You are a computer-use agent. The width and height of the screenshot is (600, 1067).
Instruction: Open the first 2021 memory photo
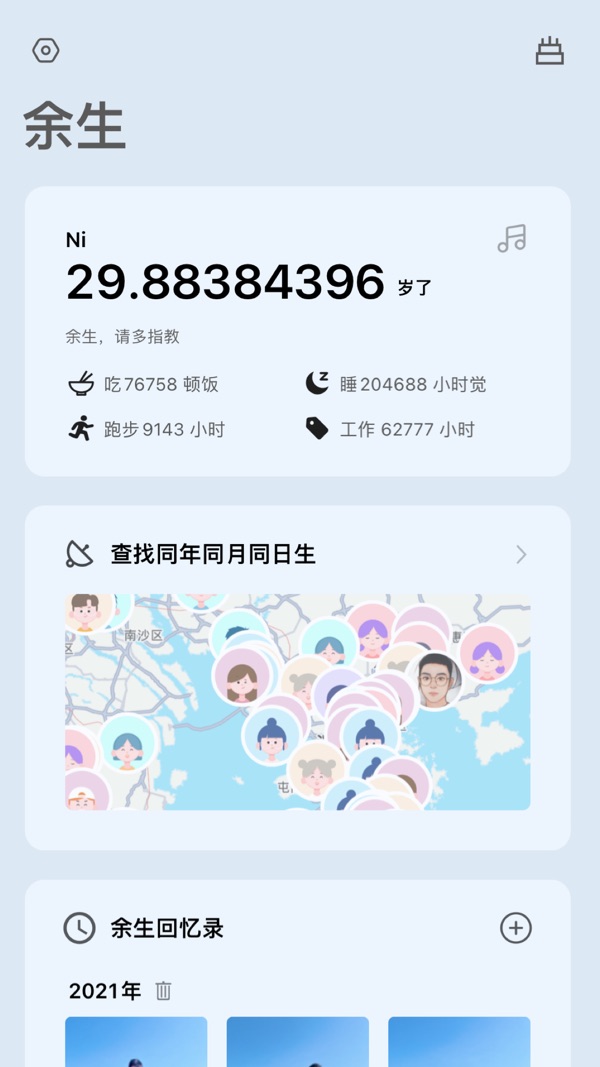[x=136, y=1041]
